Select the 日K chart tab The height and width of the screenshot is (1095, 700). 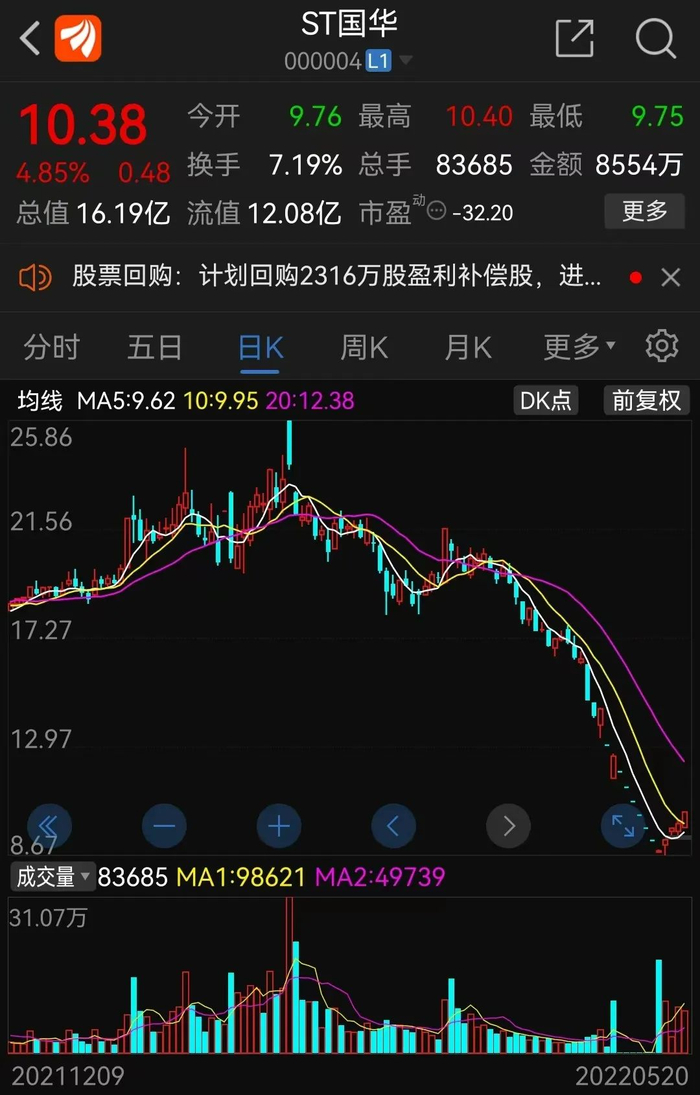tap(261, 347)
